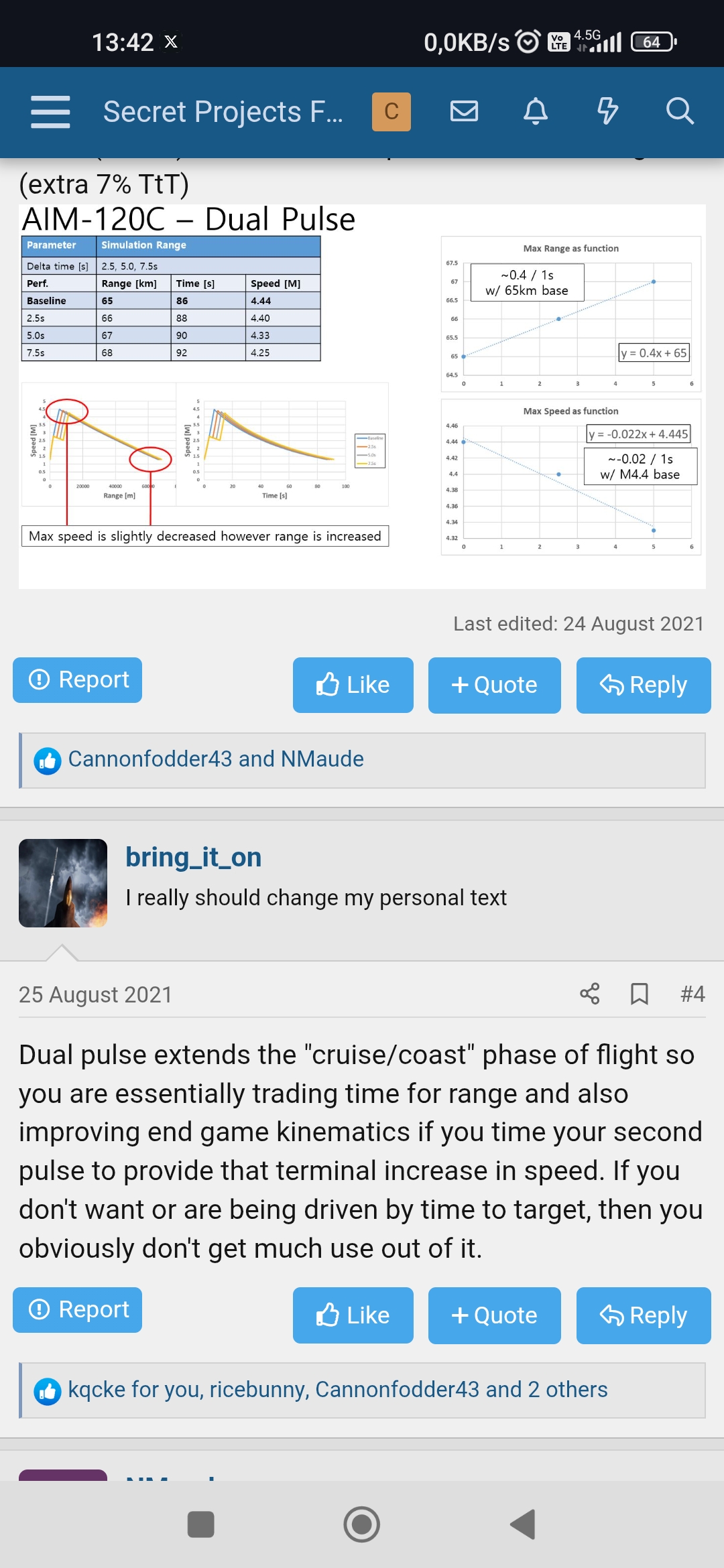Bookmark post #4

(x=640, y=994)
